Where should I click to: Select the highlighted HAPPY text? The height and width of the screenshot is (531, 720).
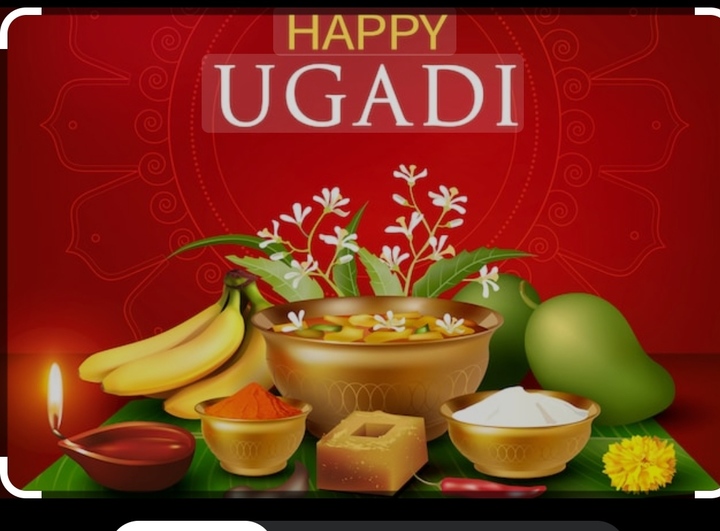pyautogui.click(x=365, y=32)
